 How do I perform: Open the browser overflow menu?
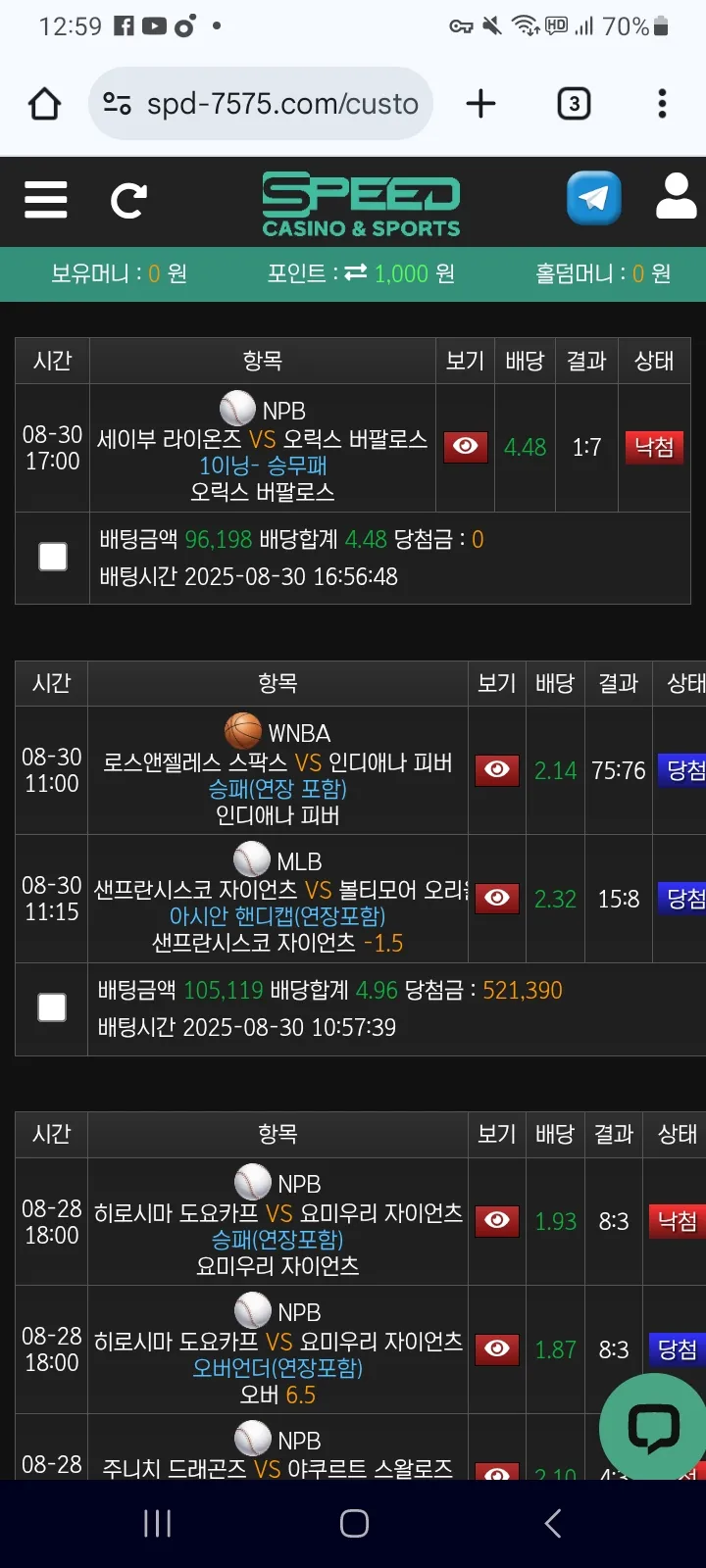point(663,104)
